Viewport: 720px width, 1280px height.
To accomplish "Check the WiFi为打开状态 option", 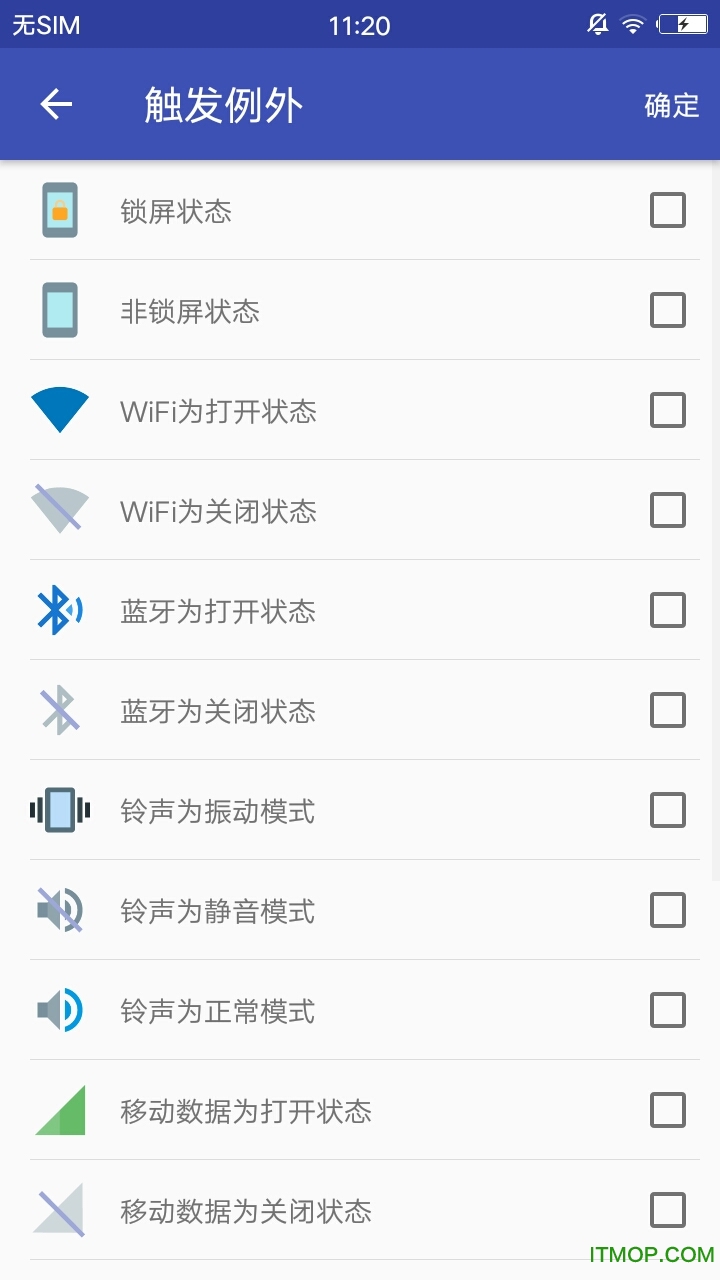I will coord(667,411).
